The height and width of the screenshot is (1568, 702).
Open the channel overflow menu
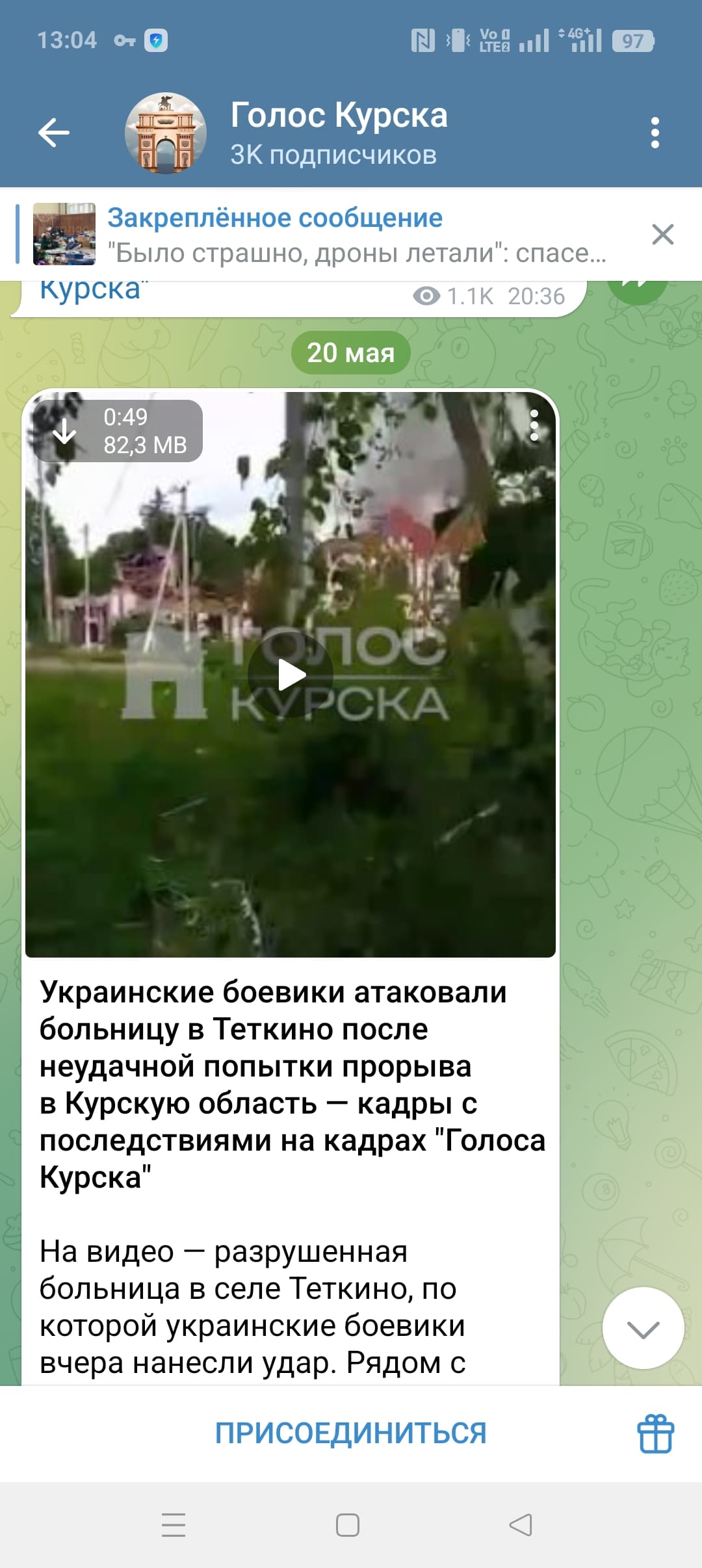coord(655,133)
